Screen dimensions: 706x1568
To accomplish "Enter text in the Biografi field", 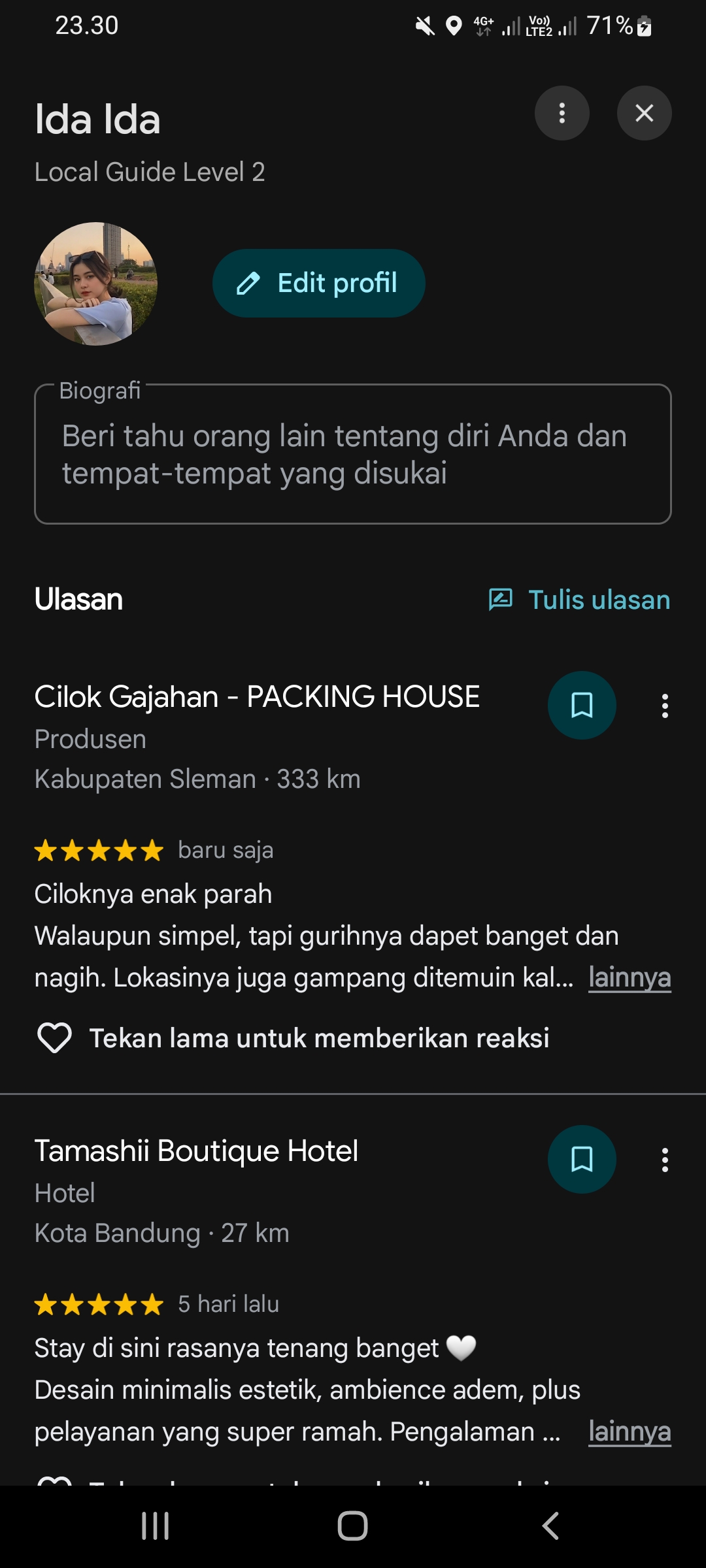I will [352, 455].
